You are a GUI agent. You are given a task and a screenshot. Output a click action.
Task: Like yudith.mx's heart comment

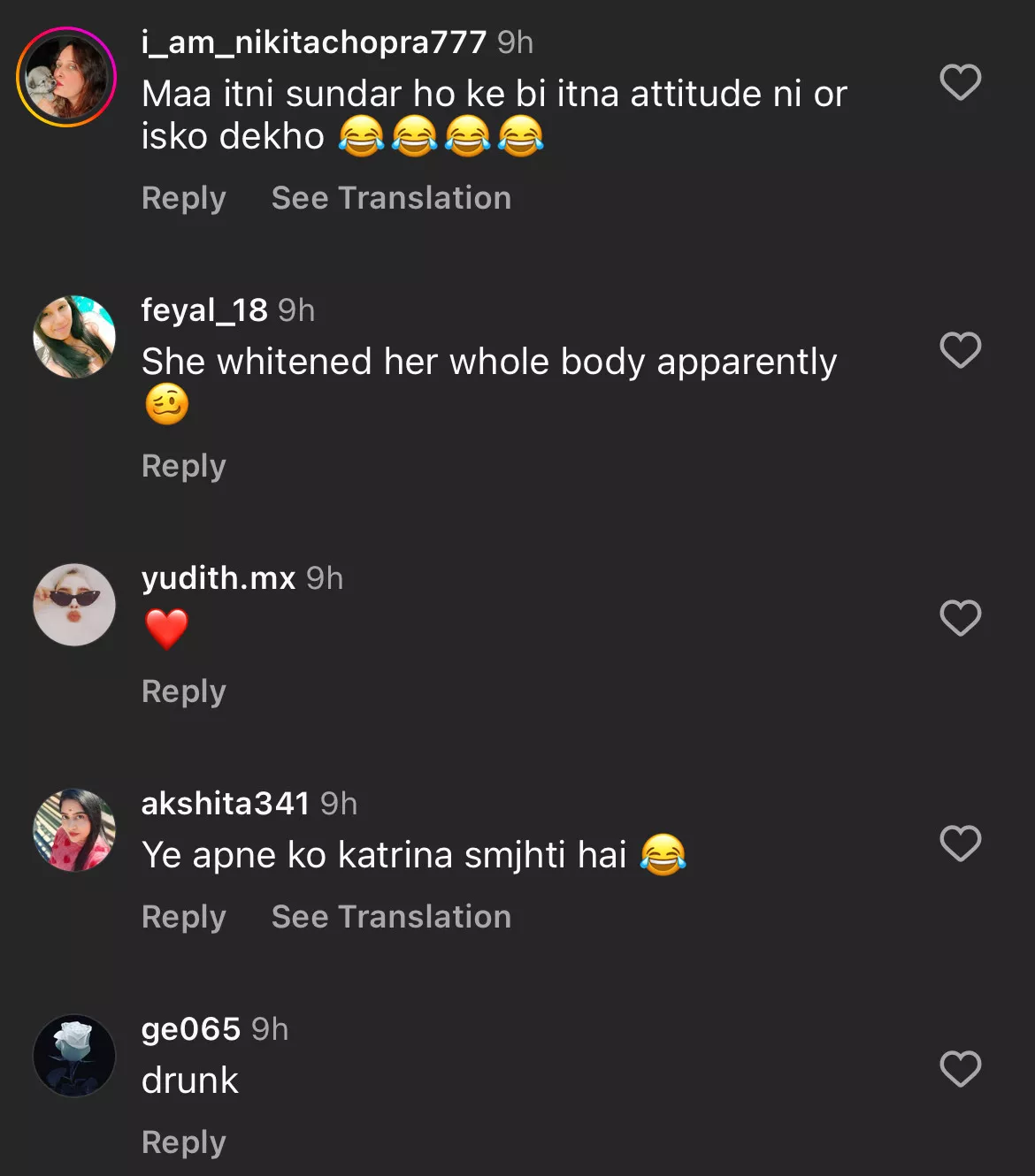(x=960, y=618)
